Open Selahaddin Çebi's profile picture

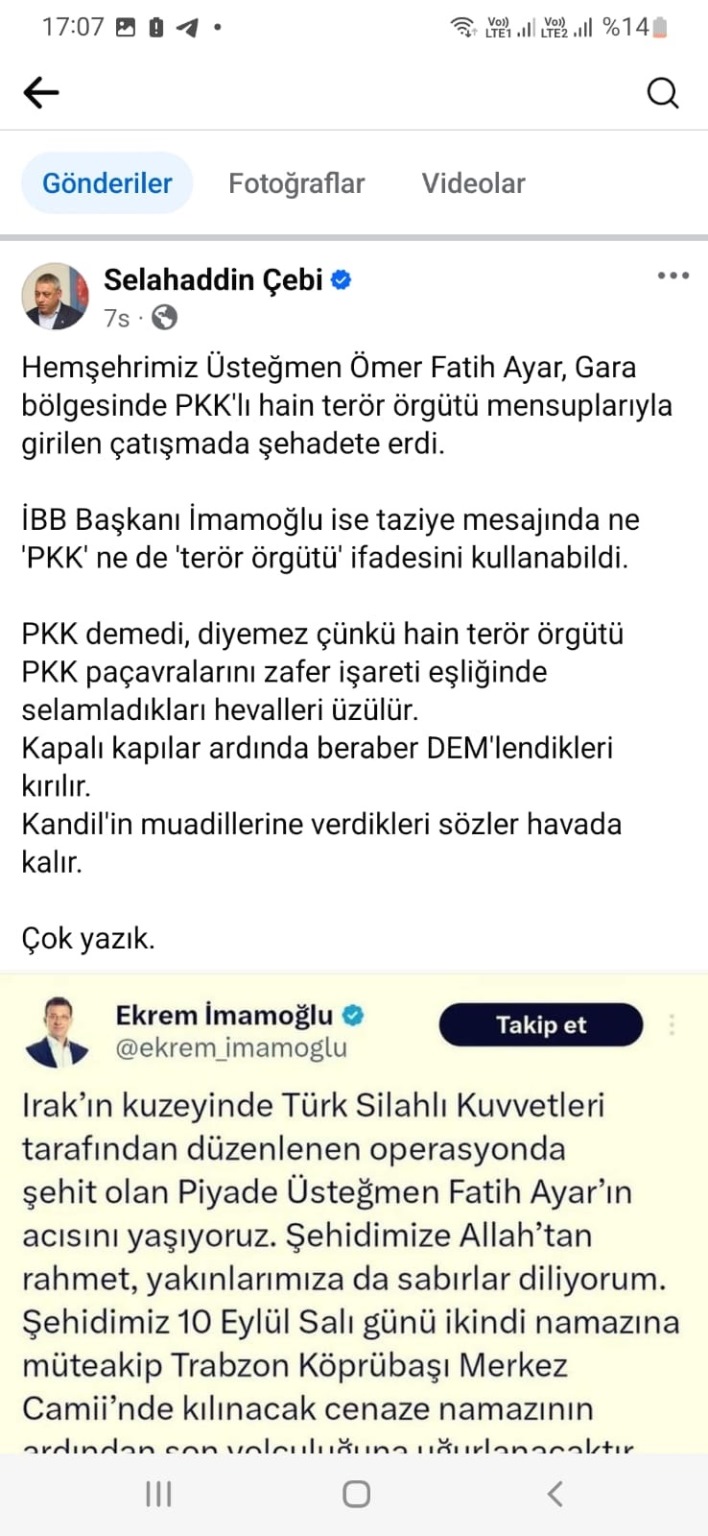click(x=55, y=296)
